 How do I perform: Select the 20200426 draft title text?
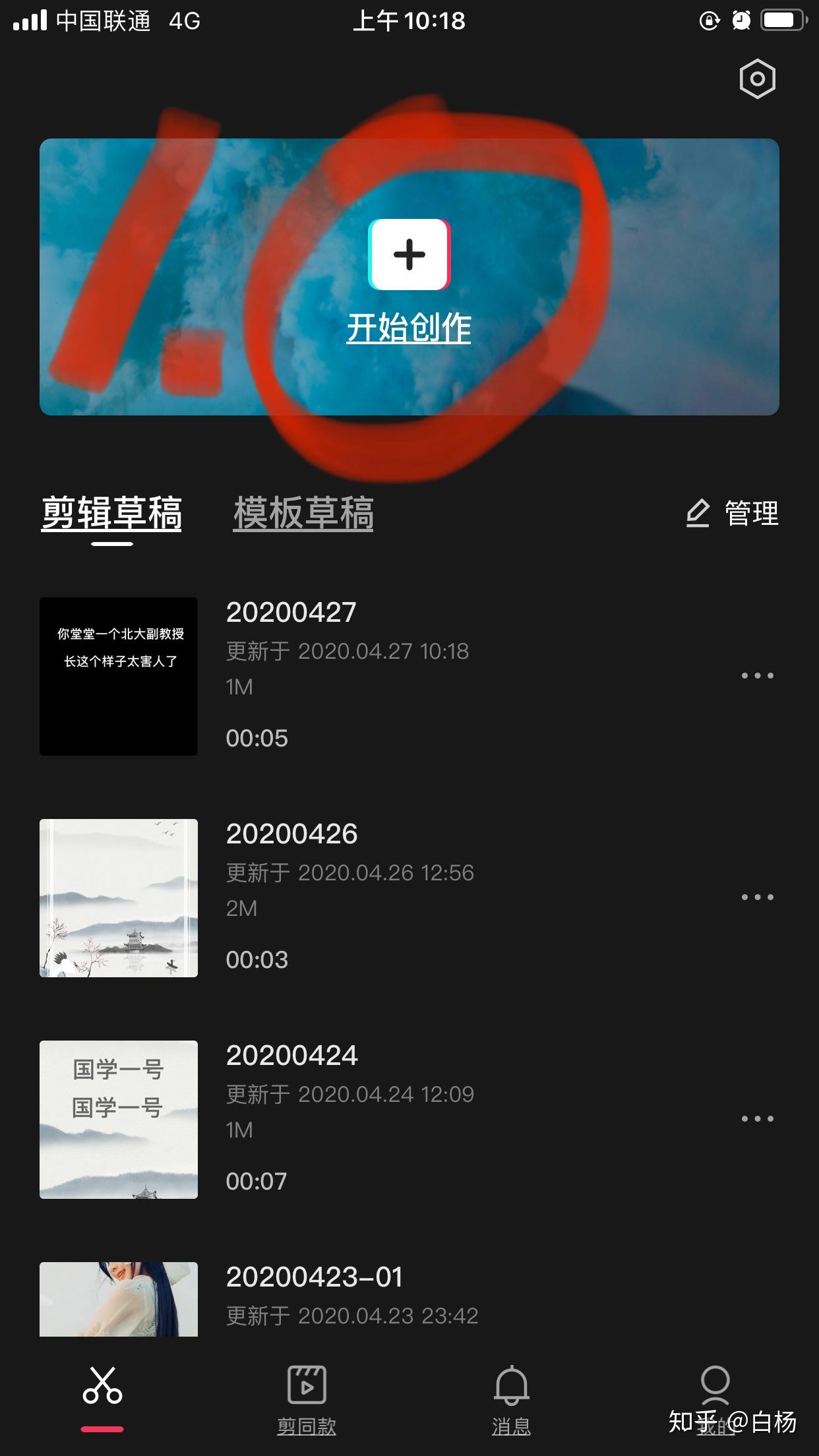(292, 833)
